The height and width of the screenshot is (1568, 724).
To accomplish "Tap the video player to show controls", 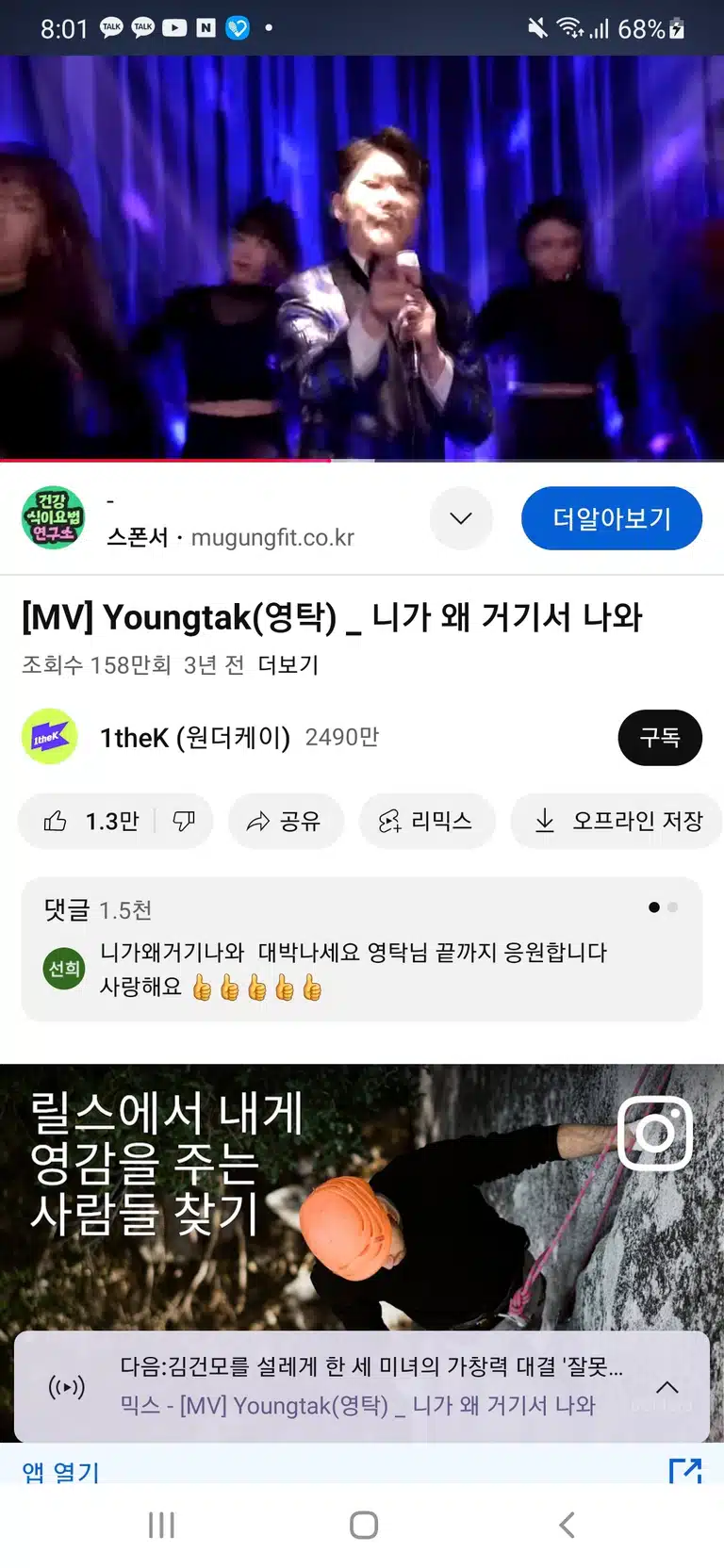I will pyautogui.click(x=362, y=257).
